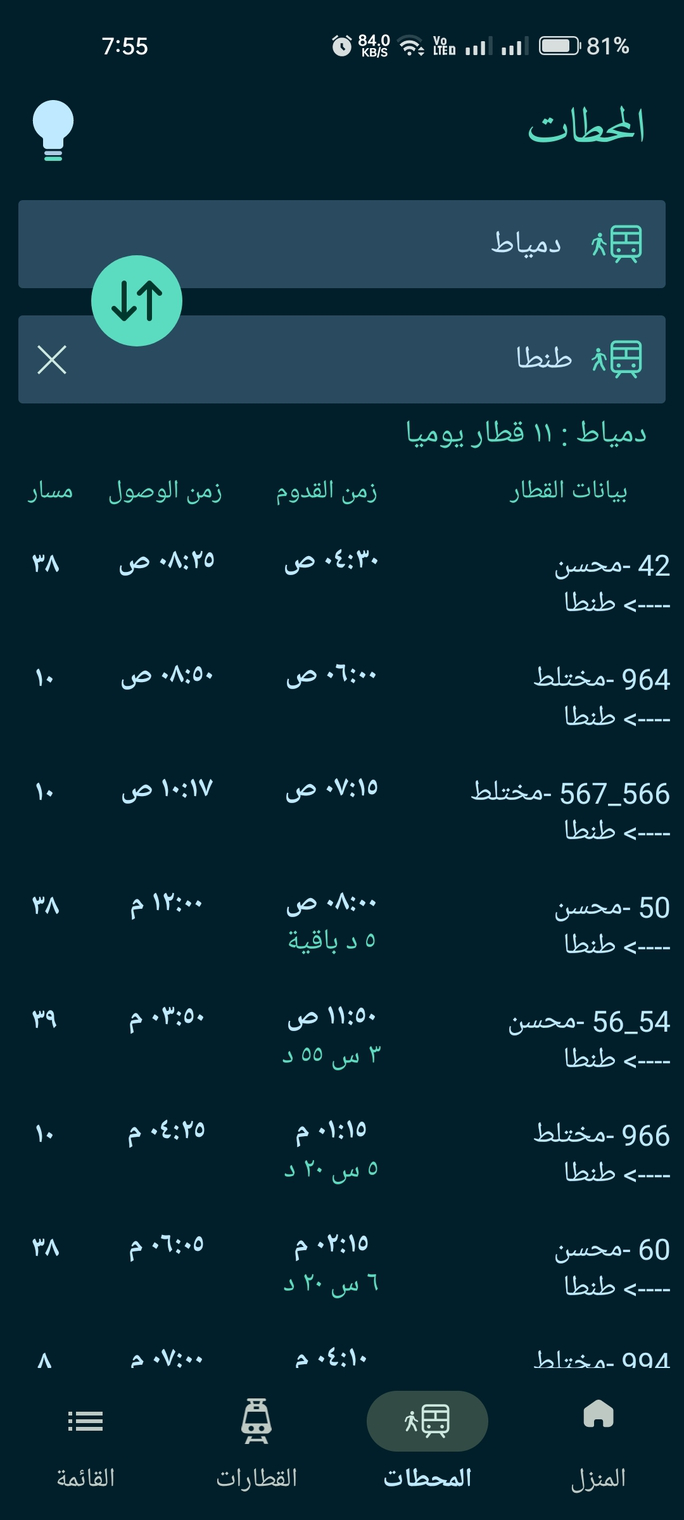Switch to the المنزل tab
This screenshot has width=684, height=1520.
pyautogui.click(x=598, y=1443)
